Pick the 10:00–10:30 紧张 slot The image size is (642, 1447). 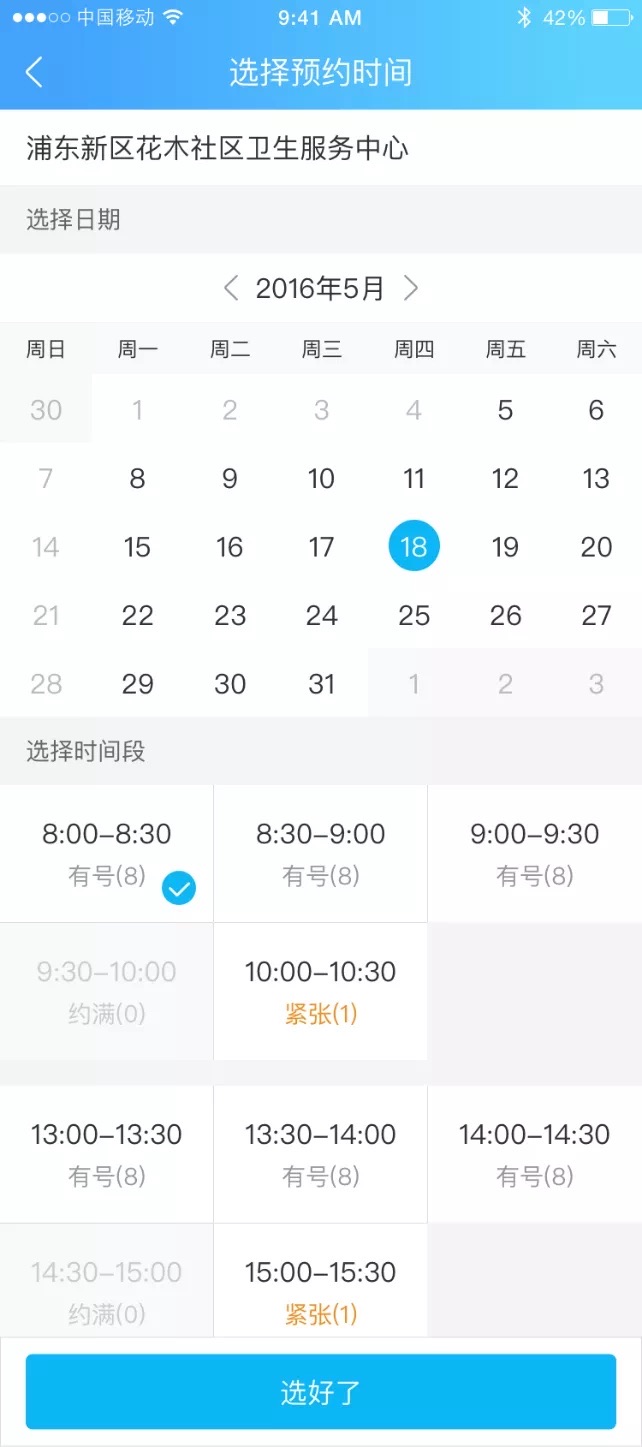[321, 992]
